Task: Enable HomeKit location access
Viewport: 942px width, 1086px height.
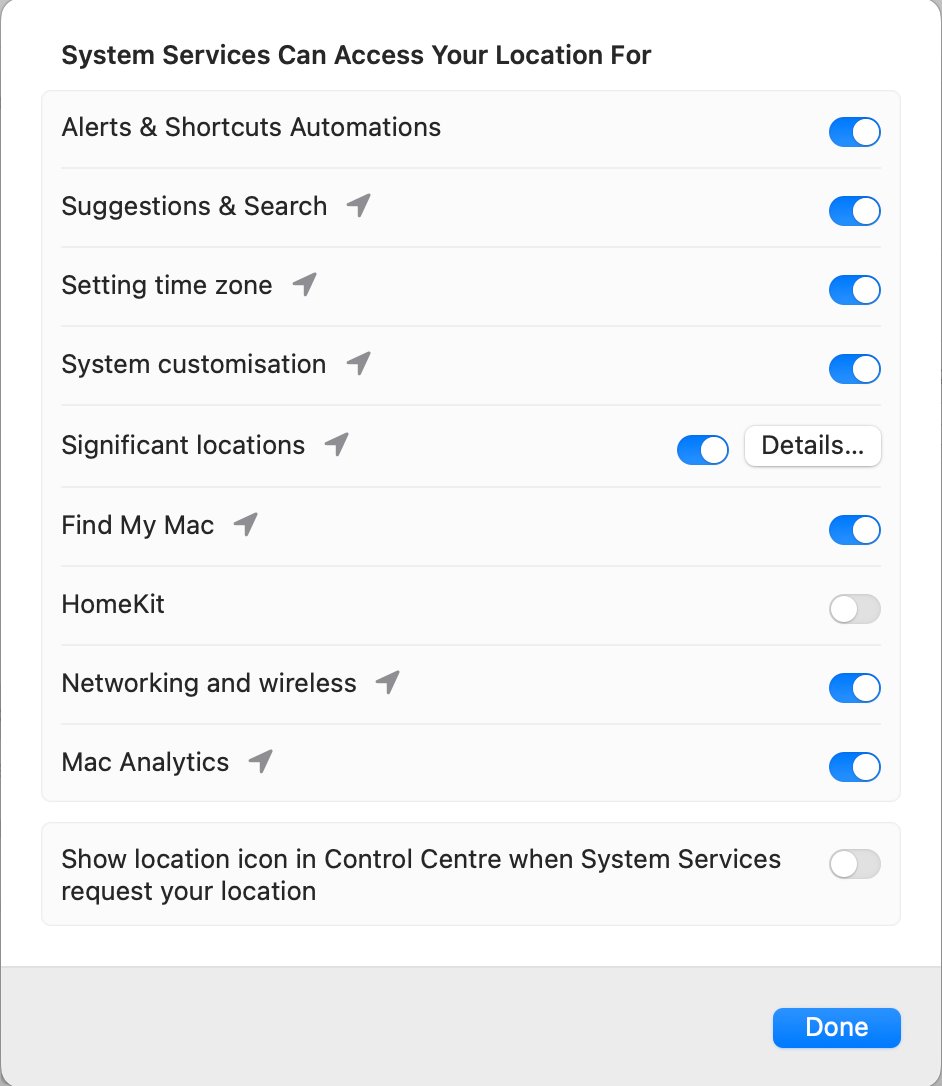Action: (x=855, y=608)
